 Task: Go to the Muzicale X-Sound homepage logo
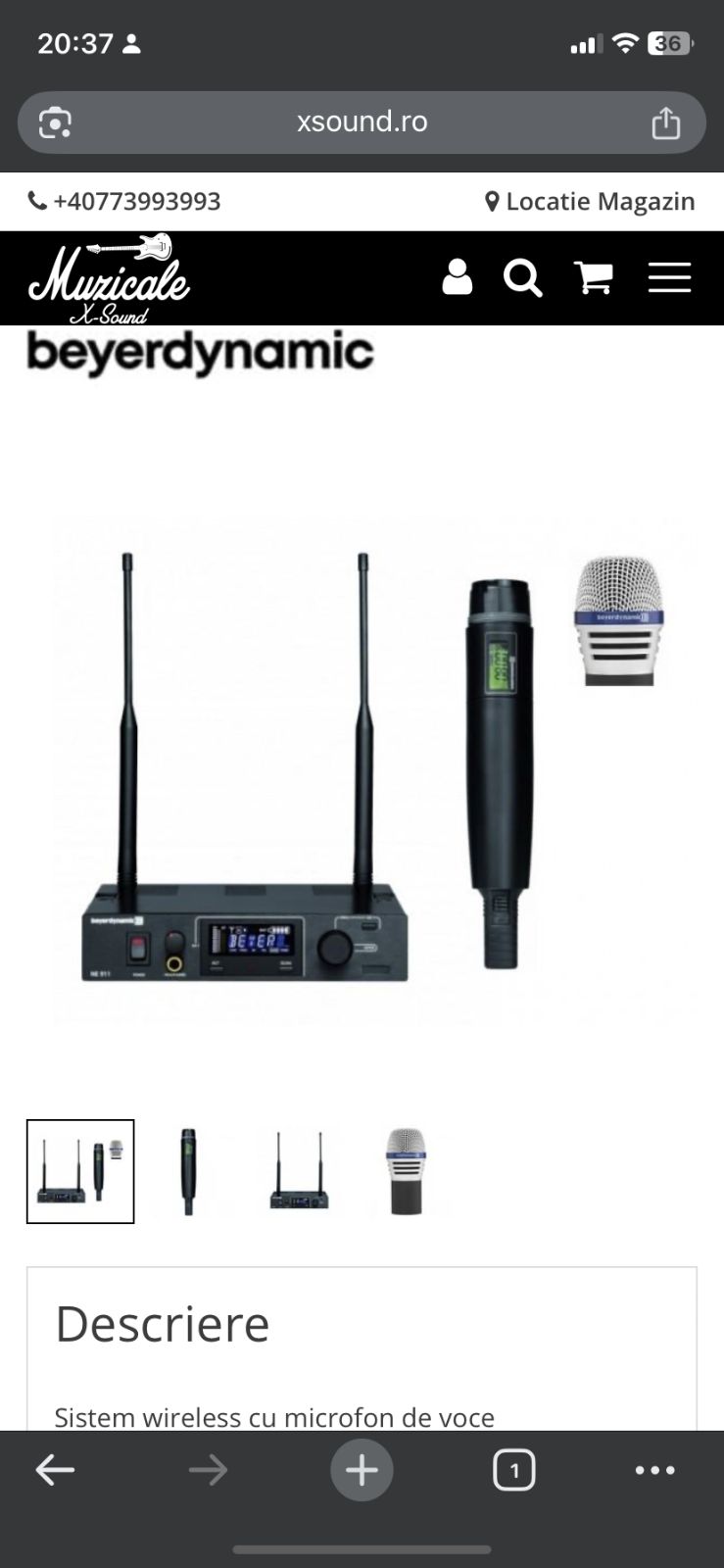click(x=109, y=278)
